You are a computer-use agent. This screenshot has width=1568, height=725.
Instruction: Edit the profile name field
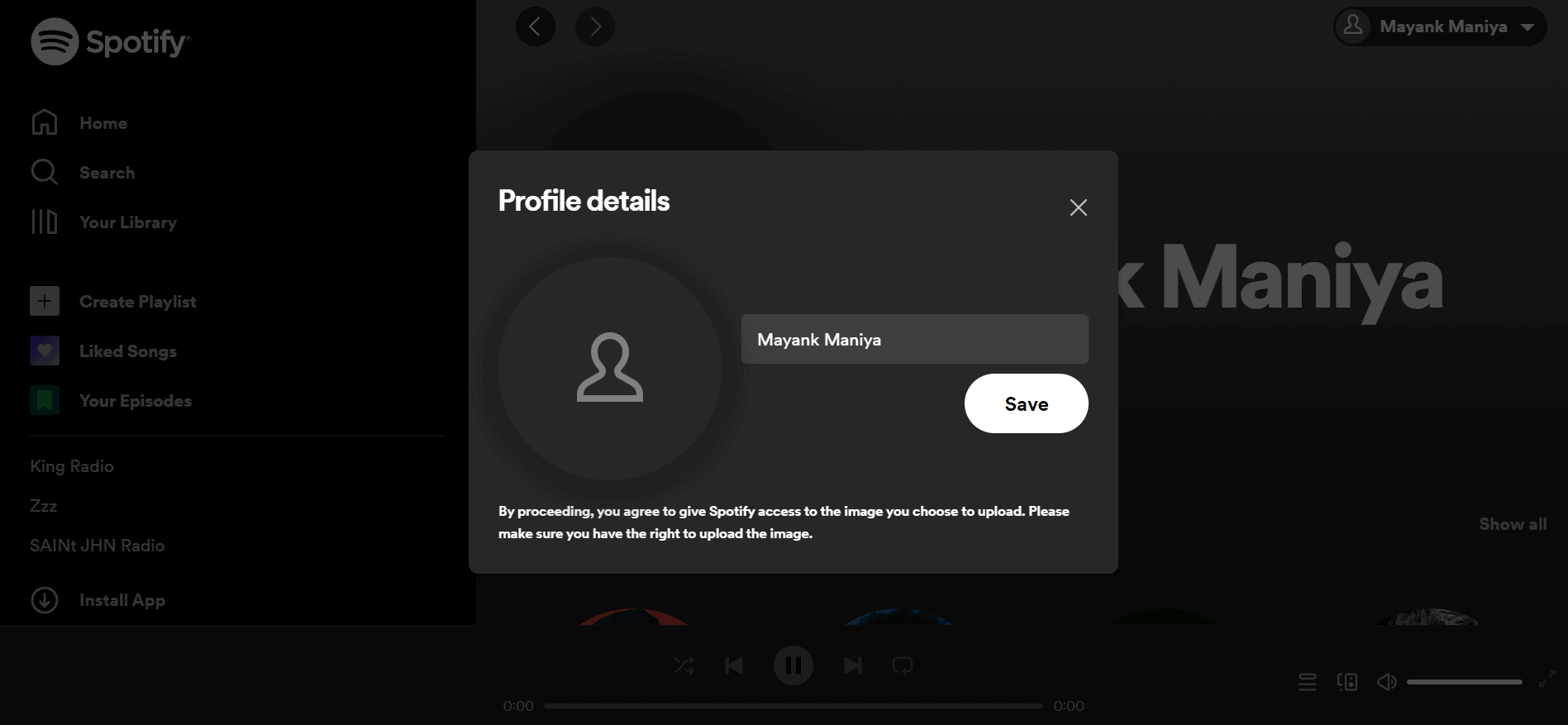[x=914, y=339]
